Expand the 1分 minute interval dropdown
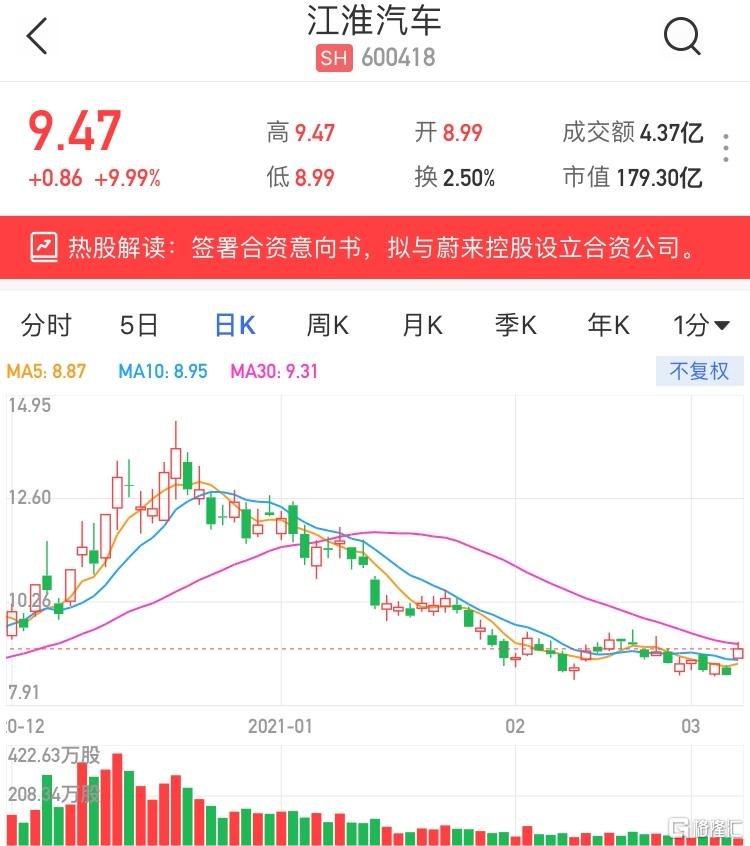This screenshot has height=846, width=750. 701,325
